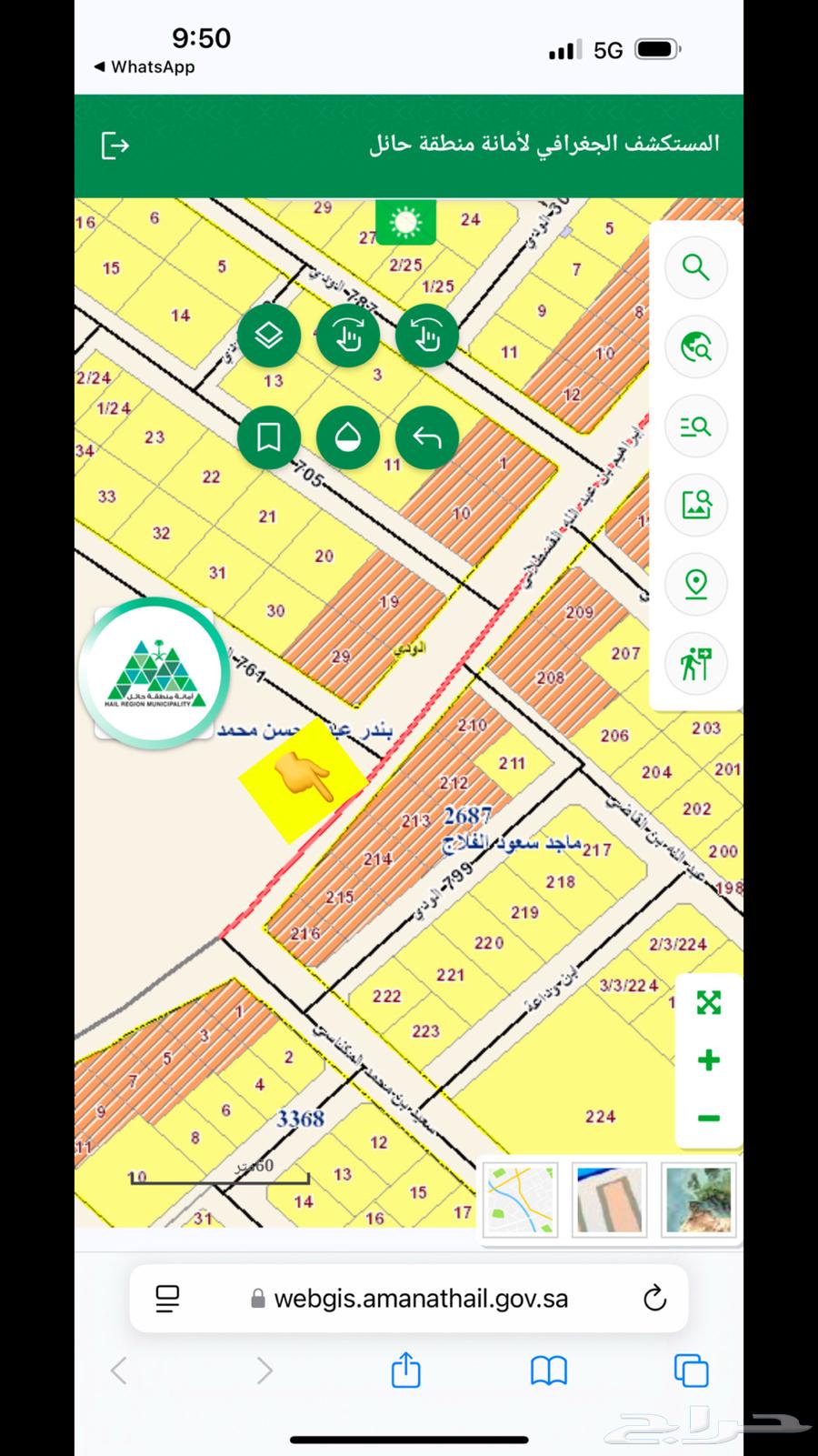Tap the exit icon in the green header
The width and height of the screenshot is (818, 1456).
pos(115,146)
